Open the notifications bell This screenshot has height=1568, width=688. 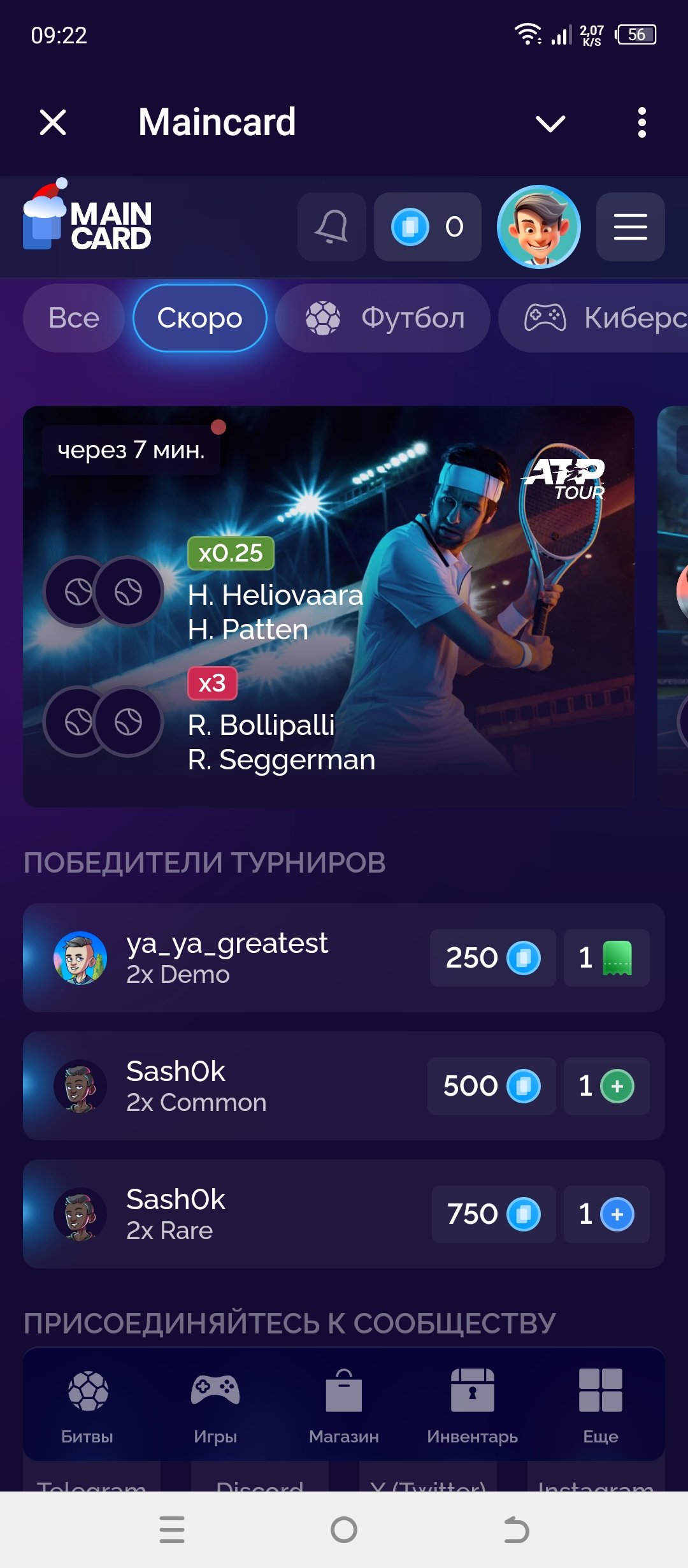(332, 227)
